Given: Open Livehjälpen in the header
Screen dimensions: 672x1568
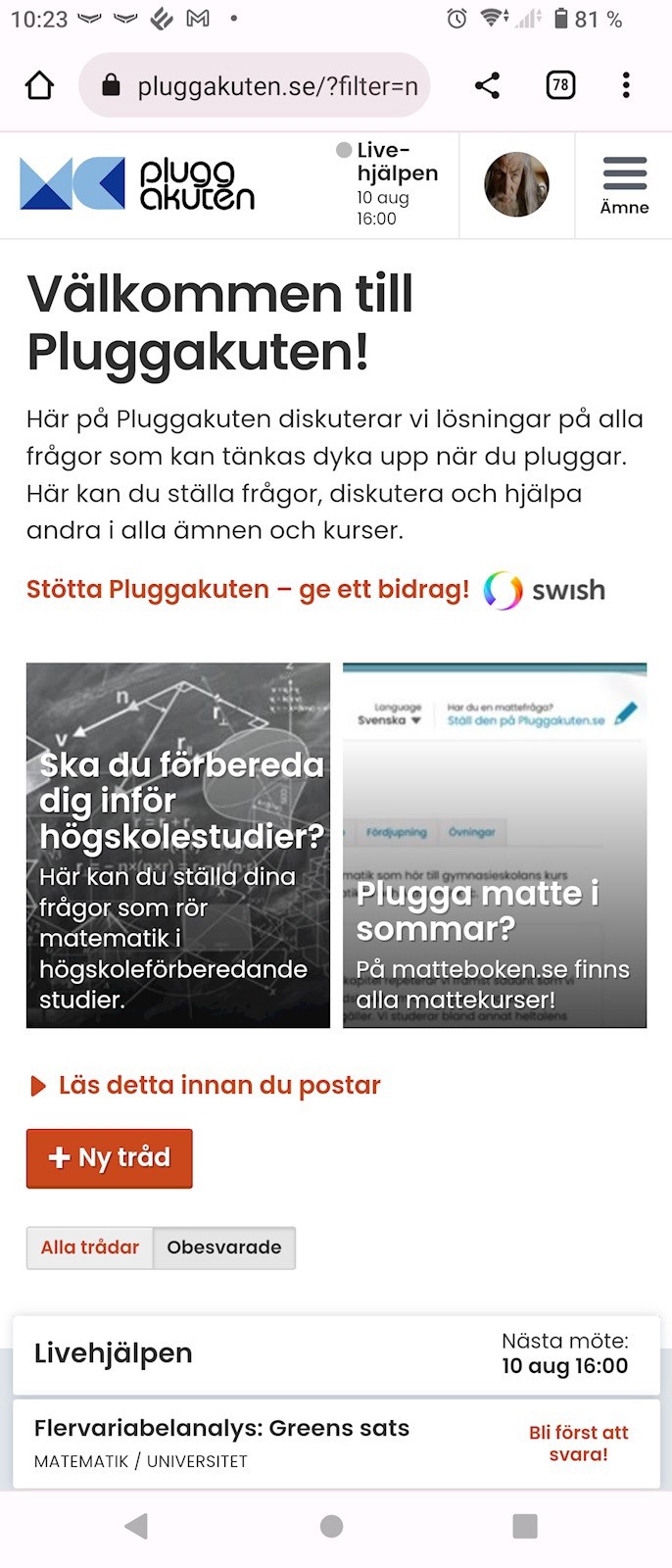Looking at the screenshot, I should (392, 184).
